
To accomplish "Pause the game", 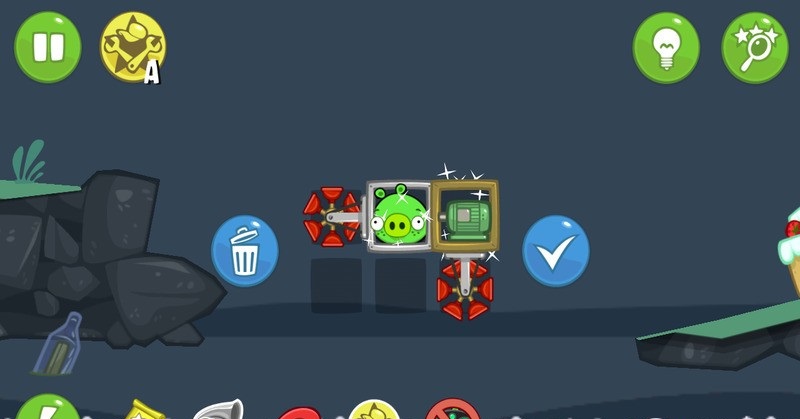I will pyautogui.click(x=47, y=46).
